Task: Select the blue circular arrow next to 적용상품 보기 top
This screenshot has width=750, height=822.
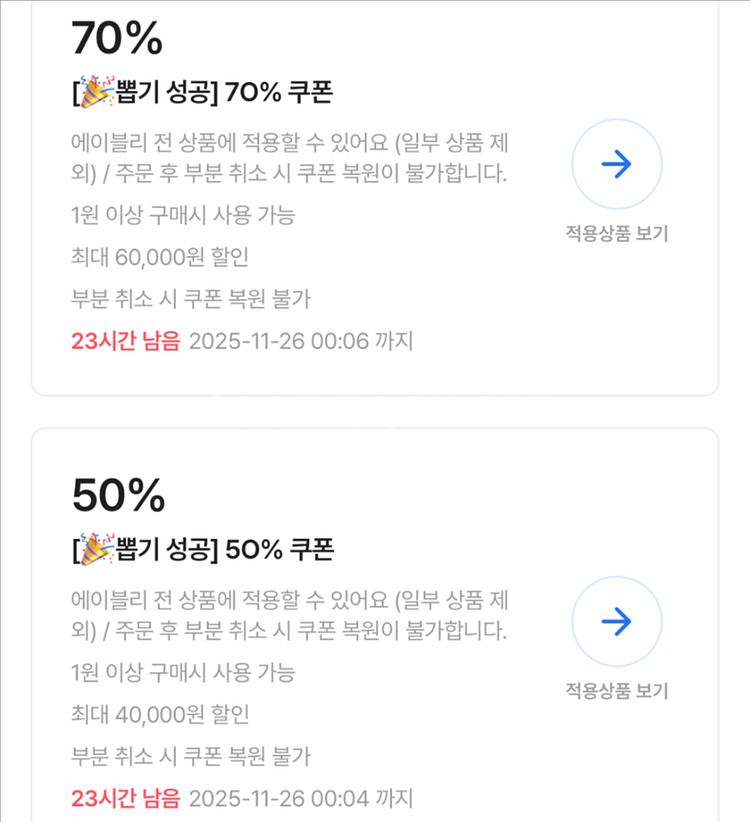Action: tap(616, 165)
